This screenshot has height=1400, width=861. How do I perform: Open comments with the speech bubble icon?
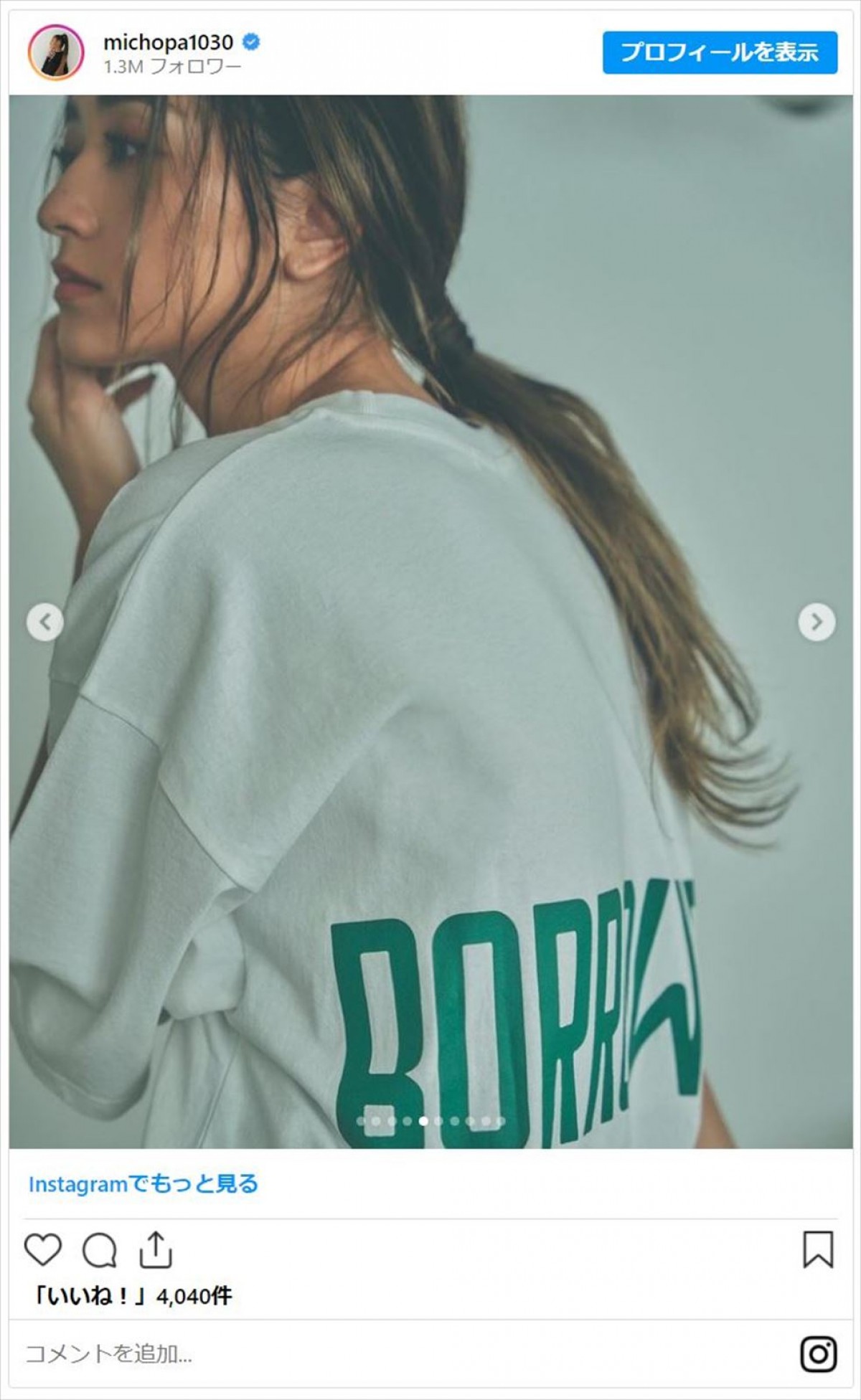99,1251
